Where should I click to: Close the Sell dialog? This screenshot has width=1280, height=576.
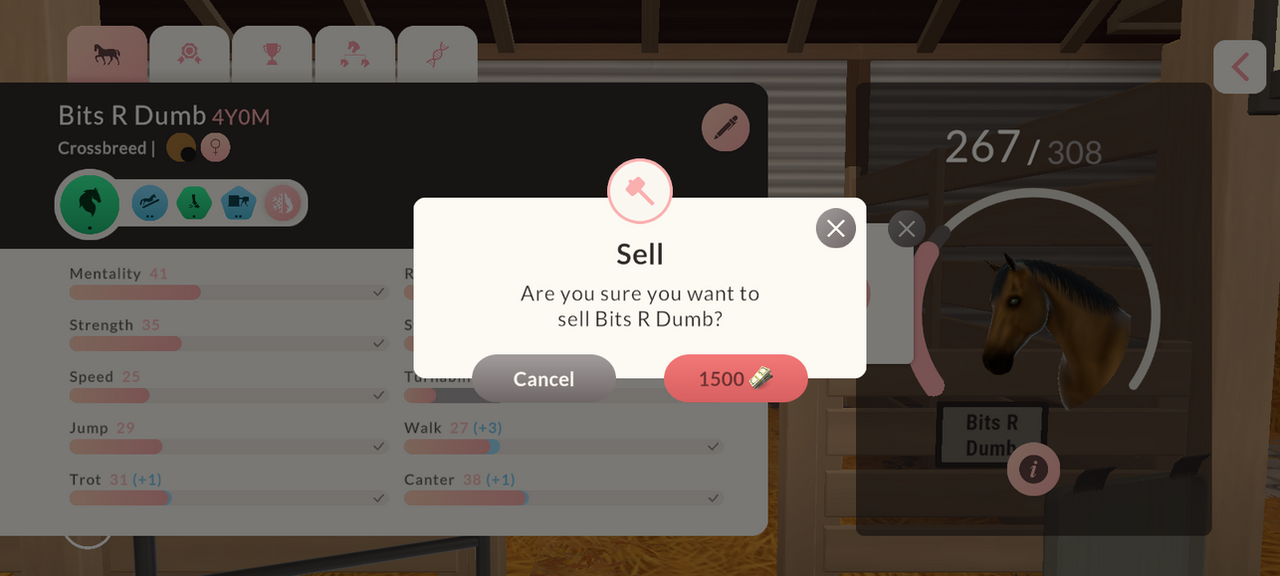click(836, 228)
